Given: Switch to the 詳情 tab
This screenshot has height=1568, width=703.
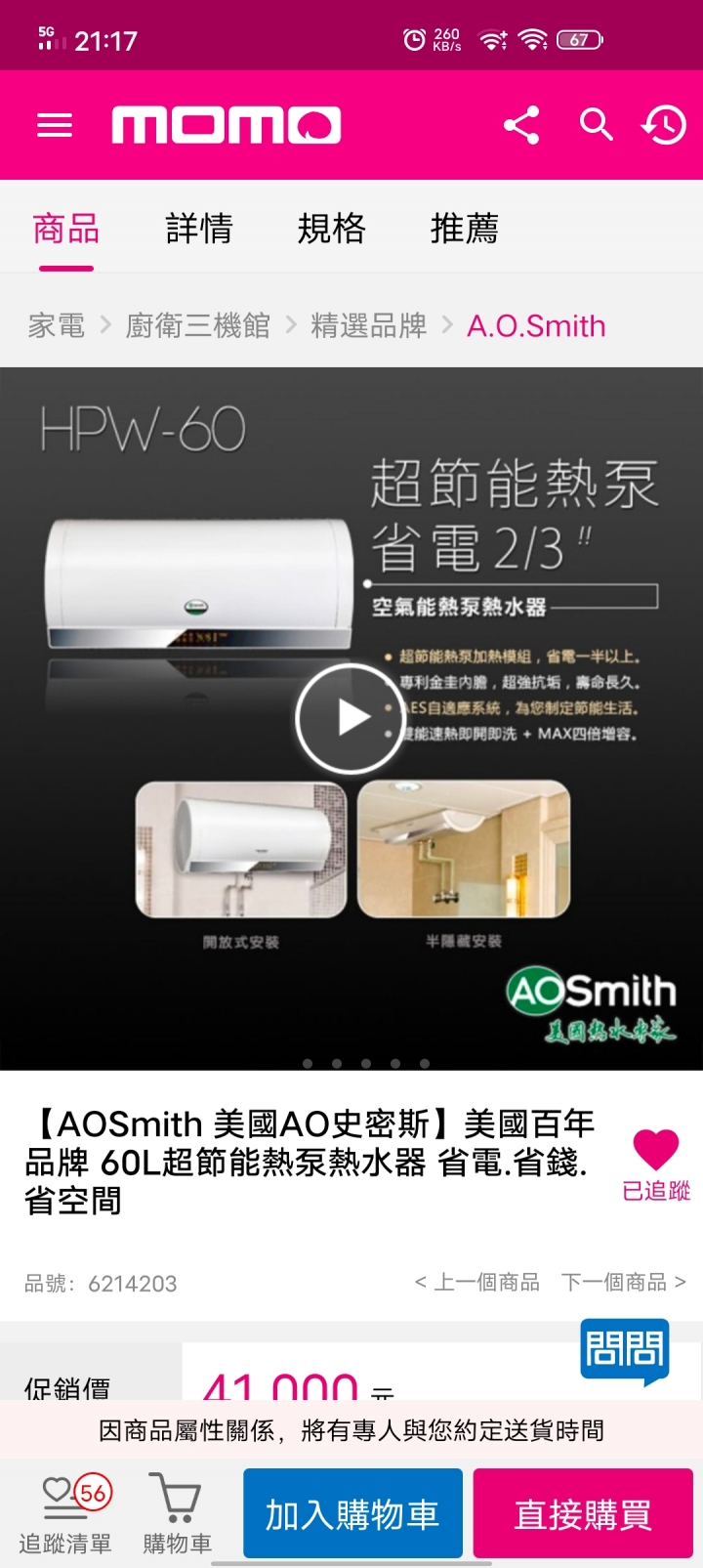Looking at the screenshot, I should pyautogui.click(x=199, y=229).
